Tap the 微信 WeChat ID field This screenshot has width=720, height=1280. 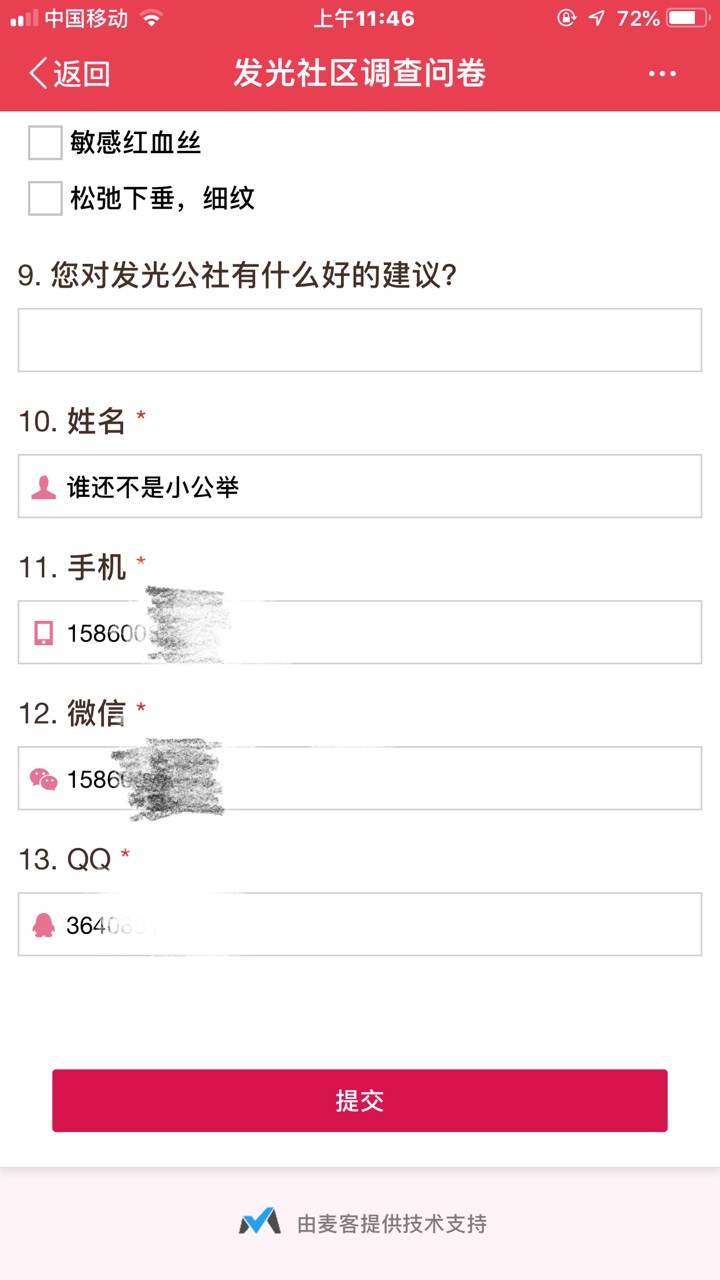(360, 778)
